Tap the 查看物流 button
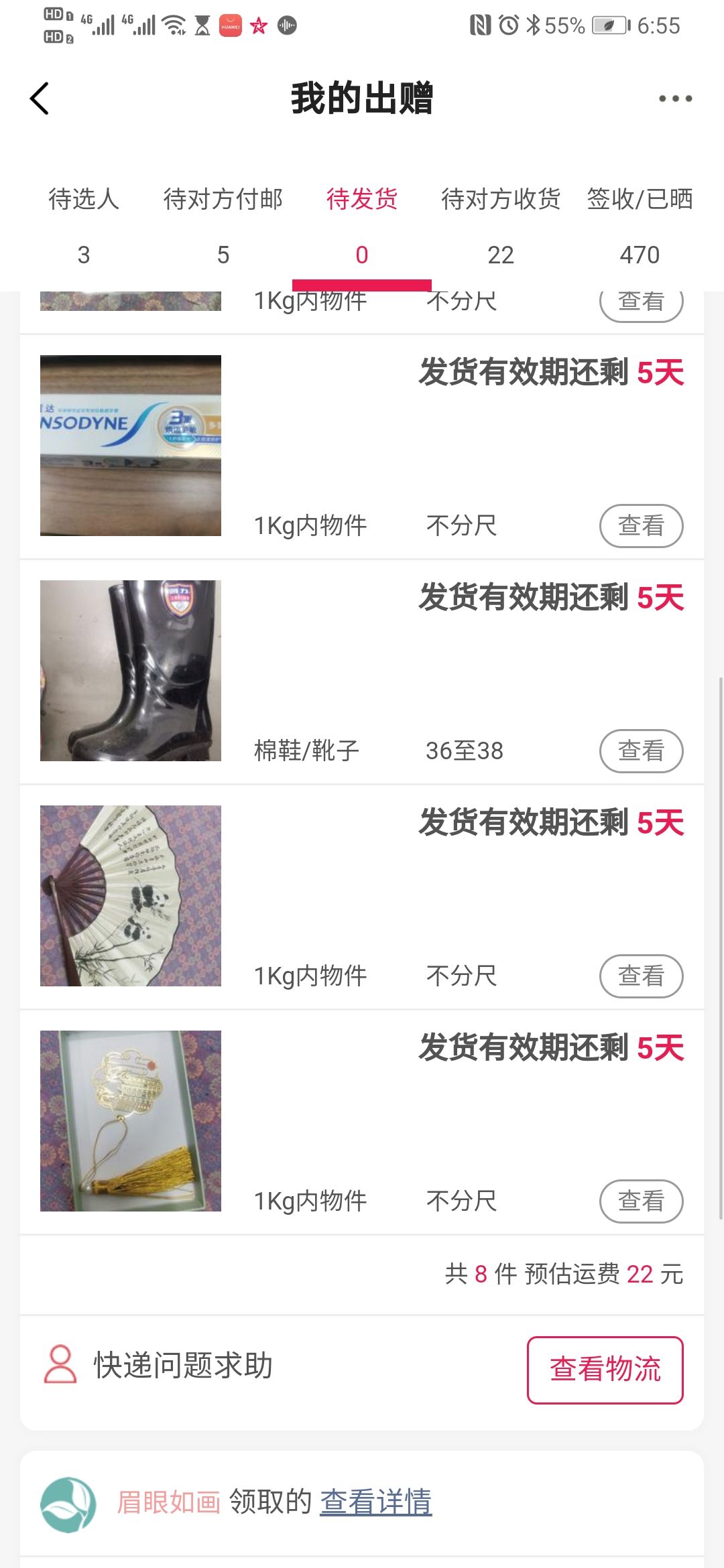The width and height of the screenshot is (724, 1568). [x=605, y=1370]
